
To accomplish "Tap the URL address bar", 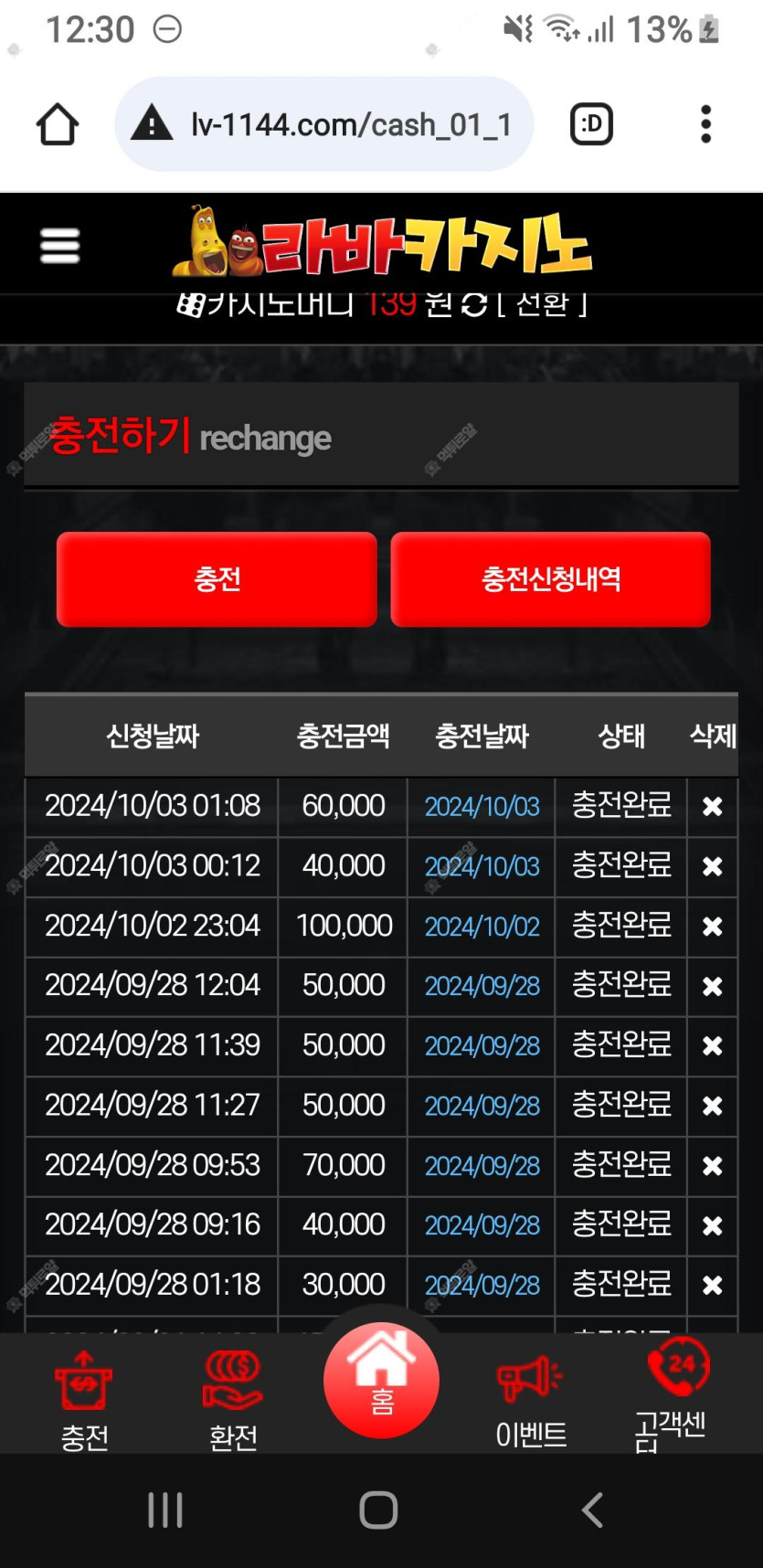I will (x=324, y=124).
